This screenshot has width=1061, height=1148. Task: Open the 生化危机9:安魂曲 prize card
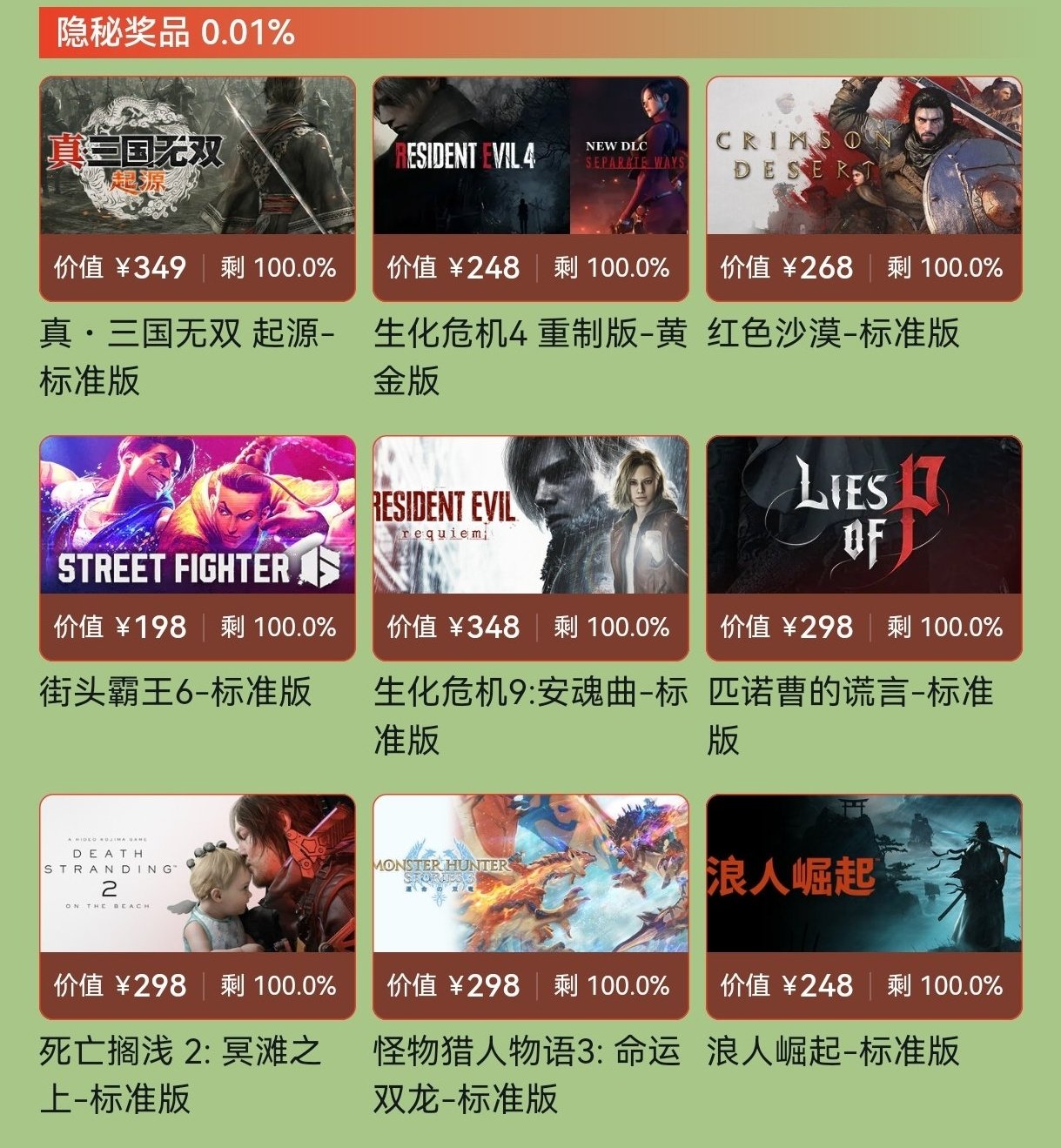click(530, 516)
